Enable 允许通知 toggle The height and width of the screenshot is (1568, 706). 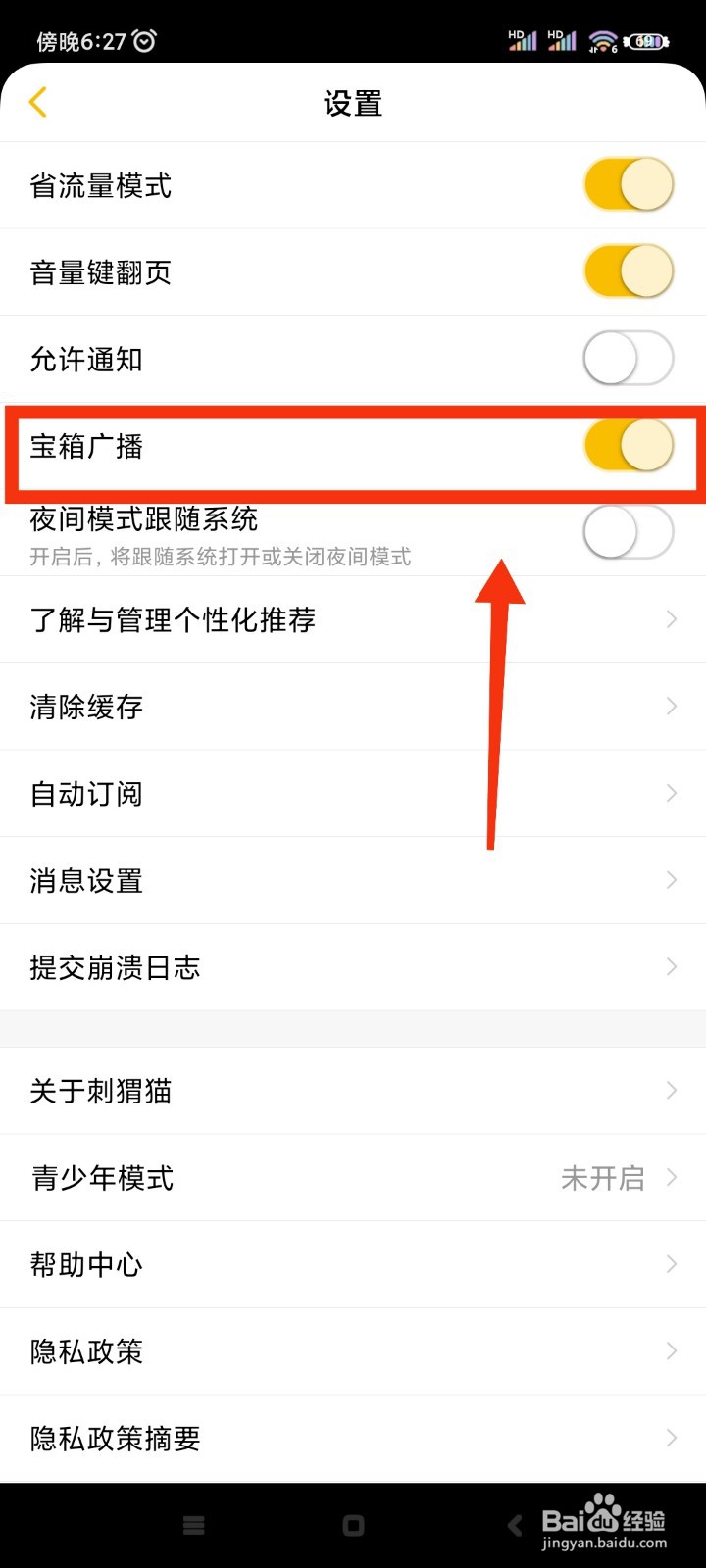[628, 358]
